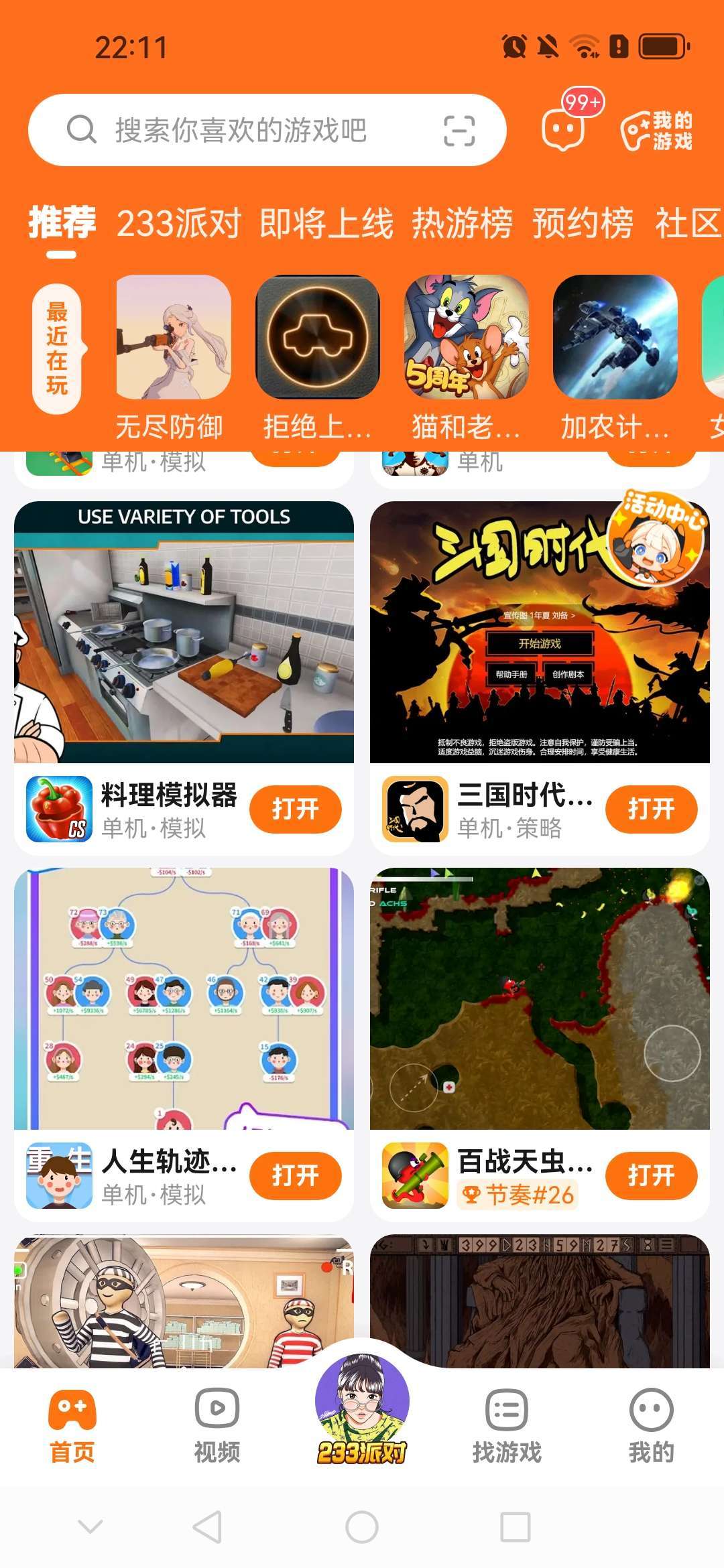Open the 活动中心 floating badge
The image size is (724, 1568).
click(x=660, y=537)
